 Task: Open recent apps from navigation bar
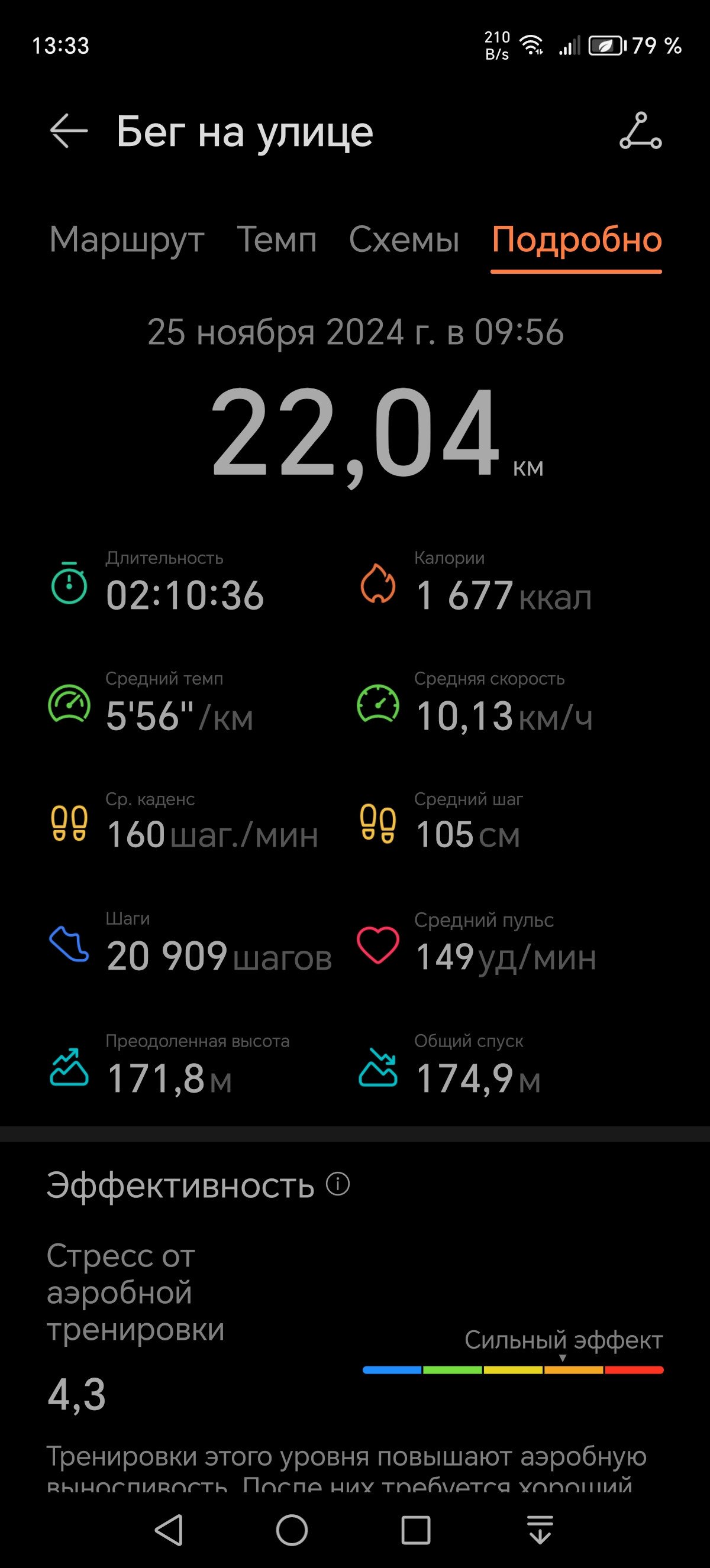click(416, 1530)
